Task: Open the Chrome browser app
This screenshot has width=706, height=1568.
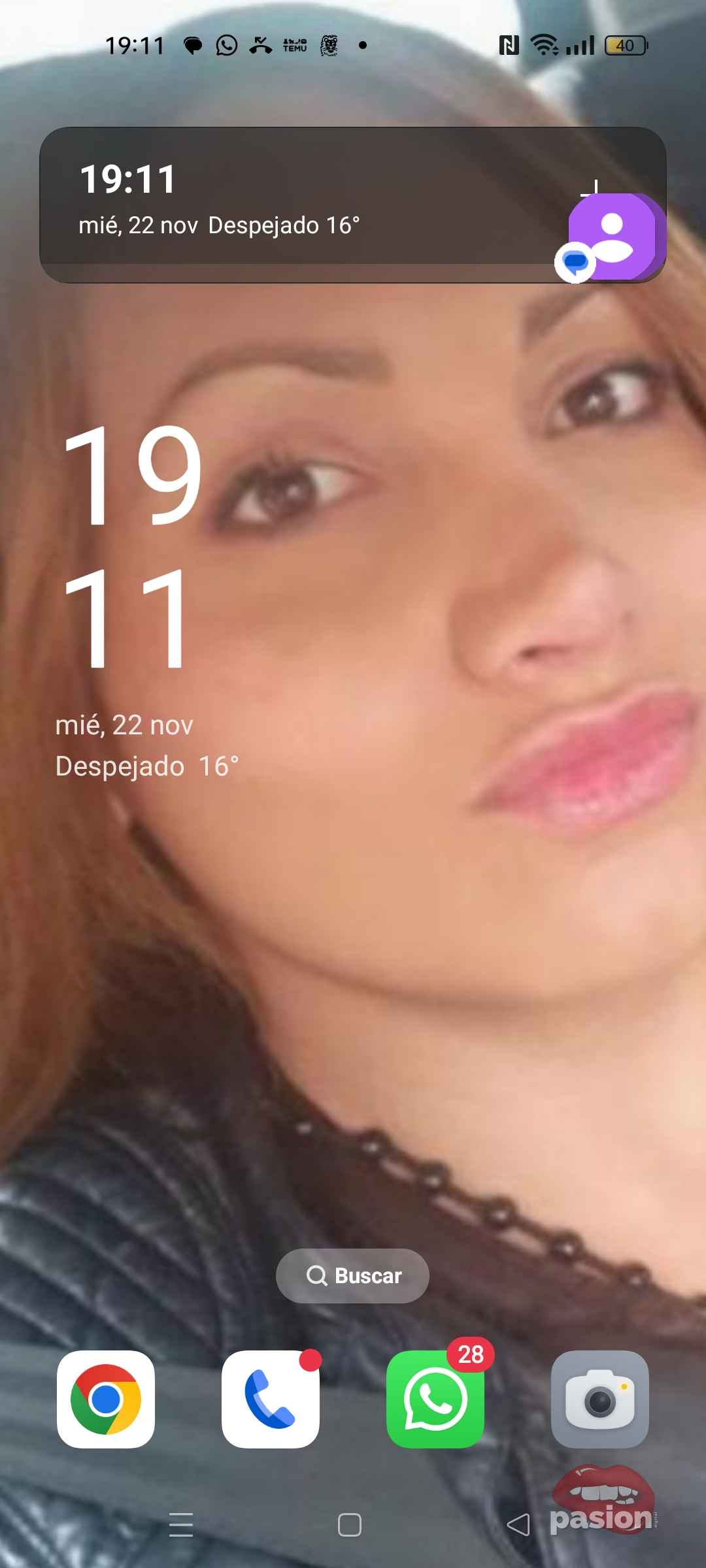Action: [106, 1399]
